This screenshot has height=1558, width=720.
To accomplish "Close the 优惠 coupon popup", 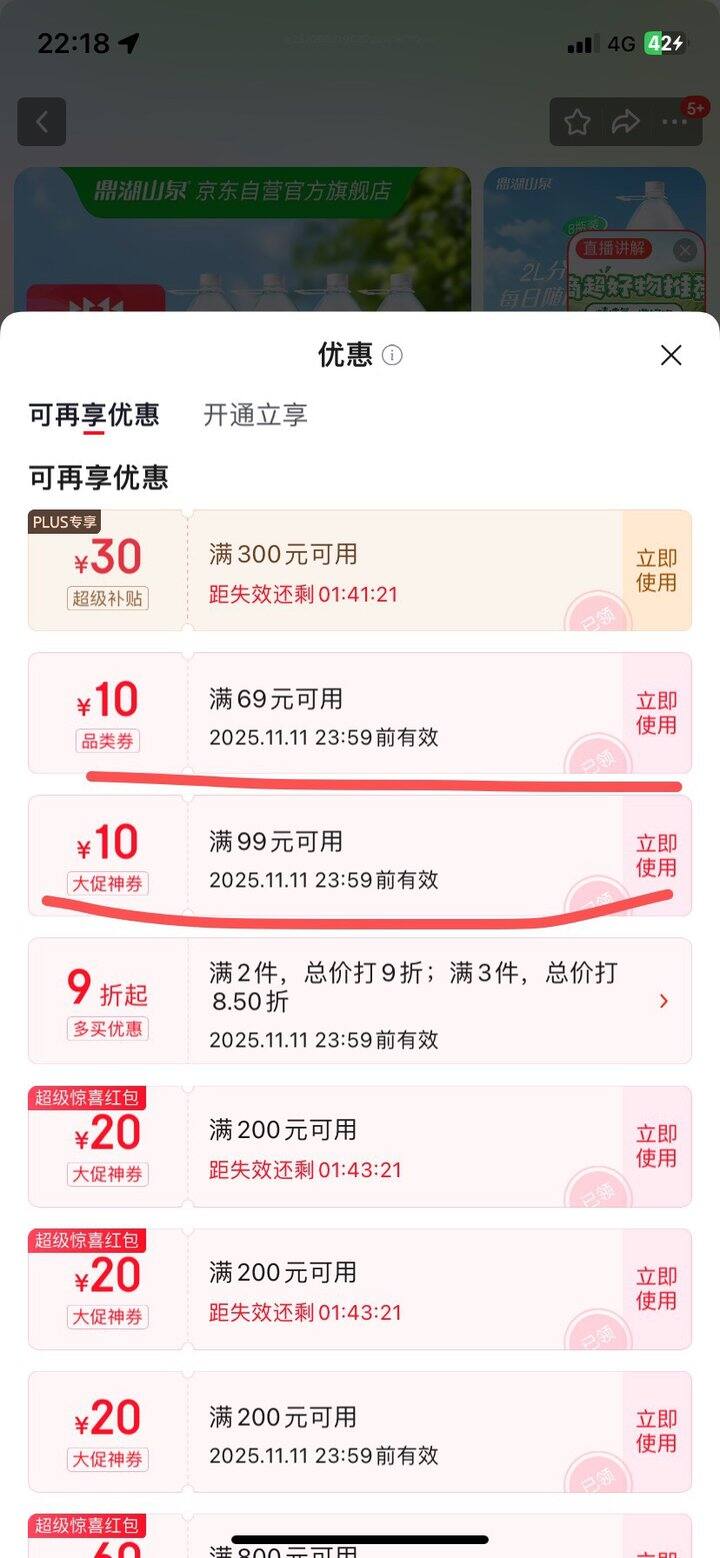I will tap(670, 355).
